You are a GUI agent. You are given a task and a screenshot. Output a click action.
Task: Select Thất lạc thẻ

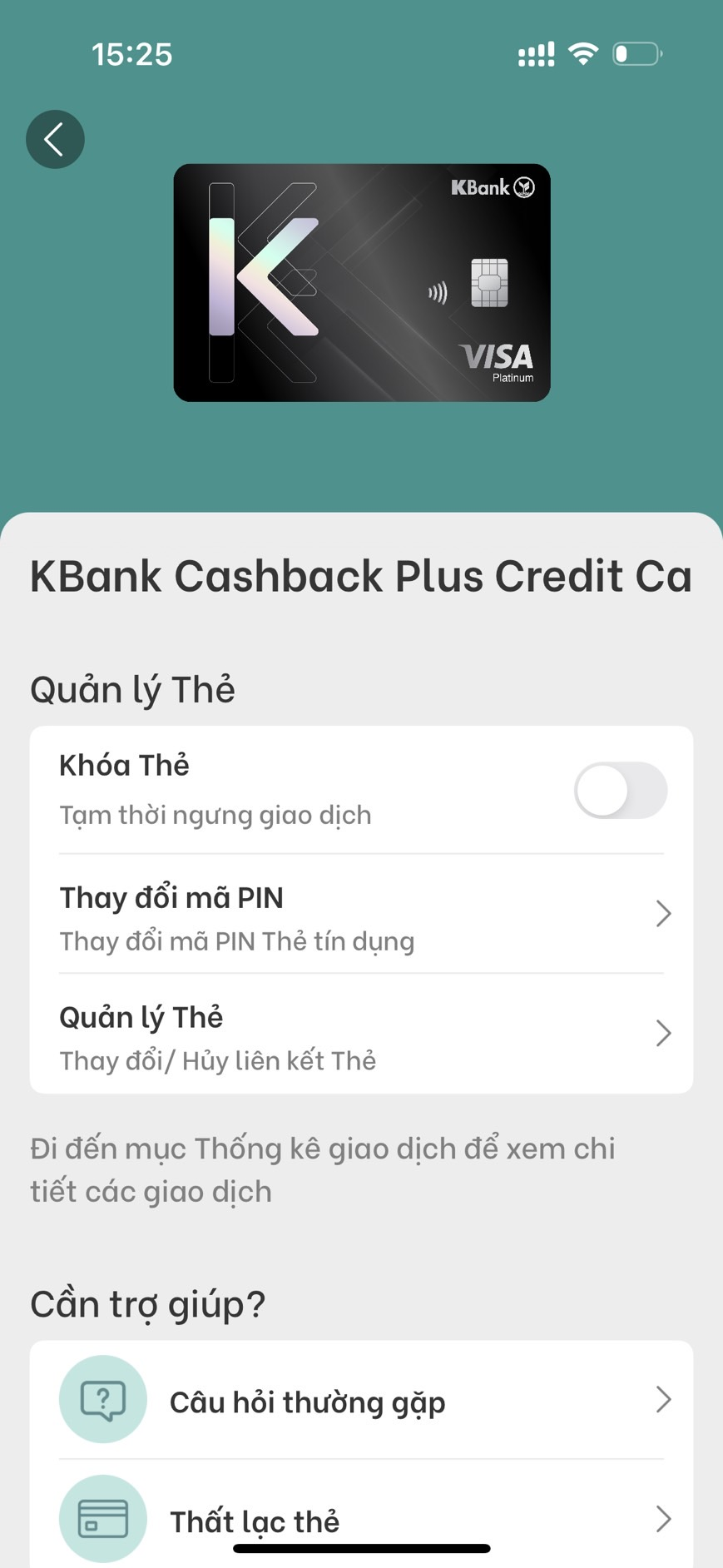coord(361,1518)
